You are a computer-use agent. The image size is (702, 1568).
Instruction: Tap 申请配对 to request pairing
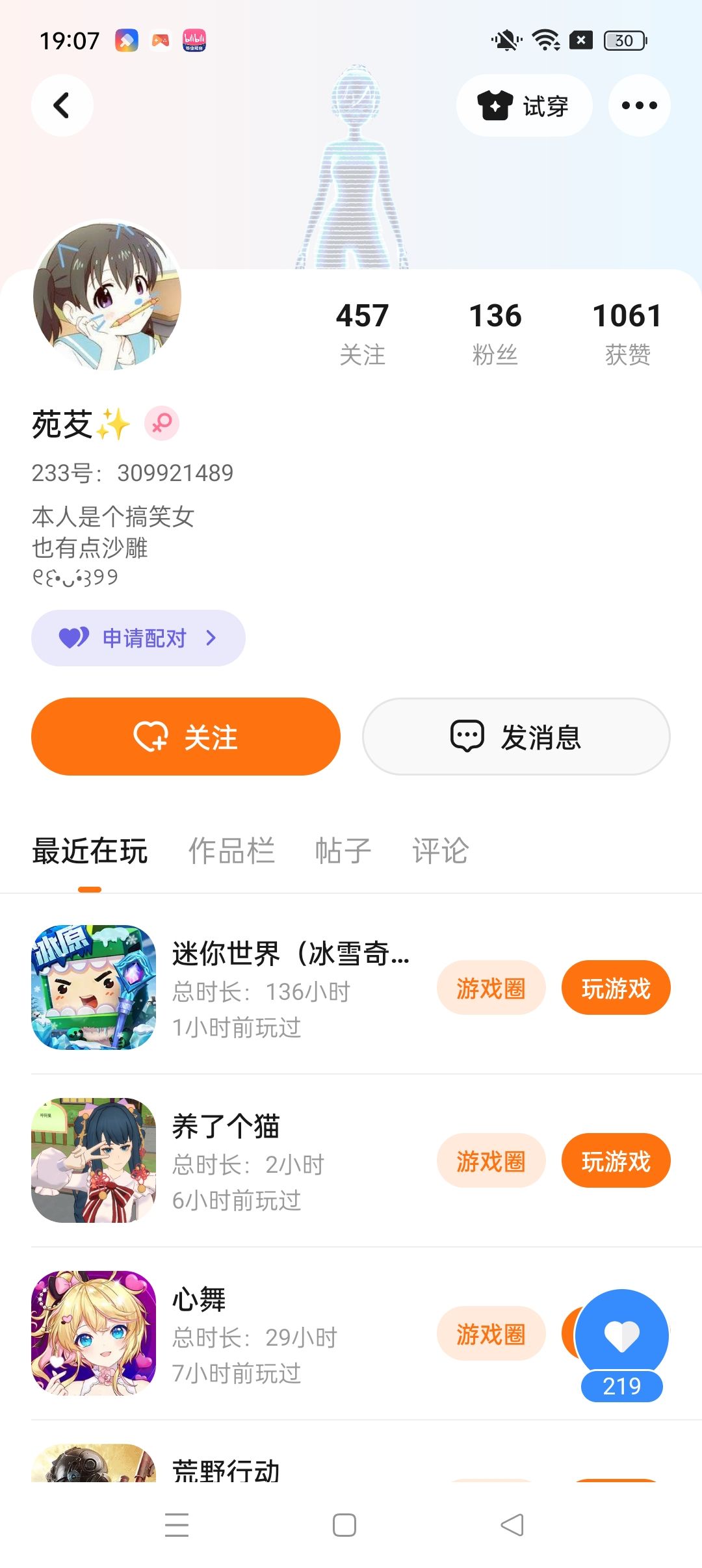coord(138,638)
